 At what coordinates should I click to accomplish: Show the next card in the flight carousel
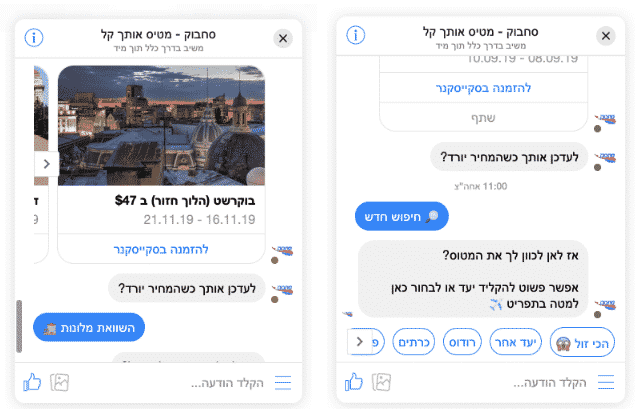46,163
